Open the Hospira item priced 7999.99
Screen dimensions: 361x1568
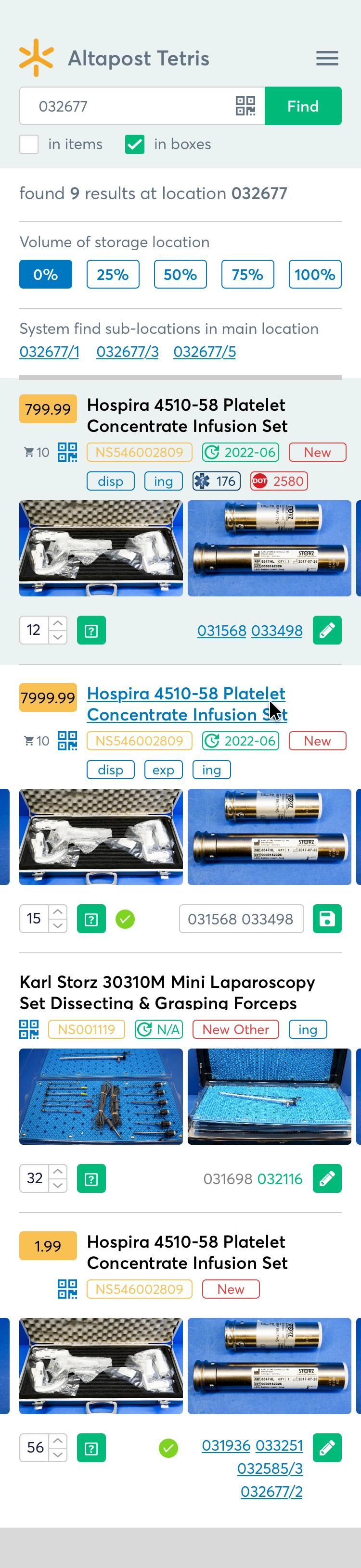[186, 704]
